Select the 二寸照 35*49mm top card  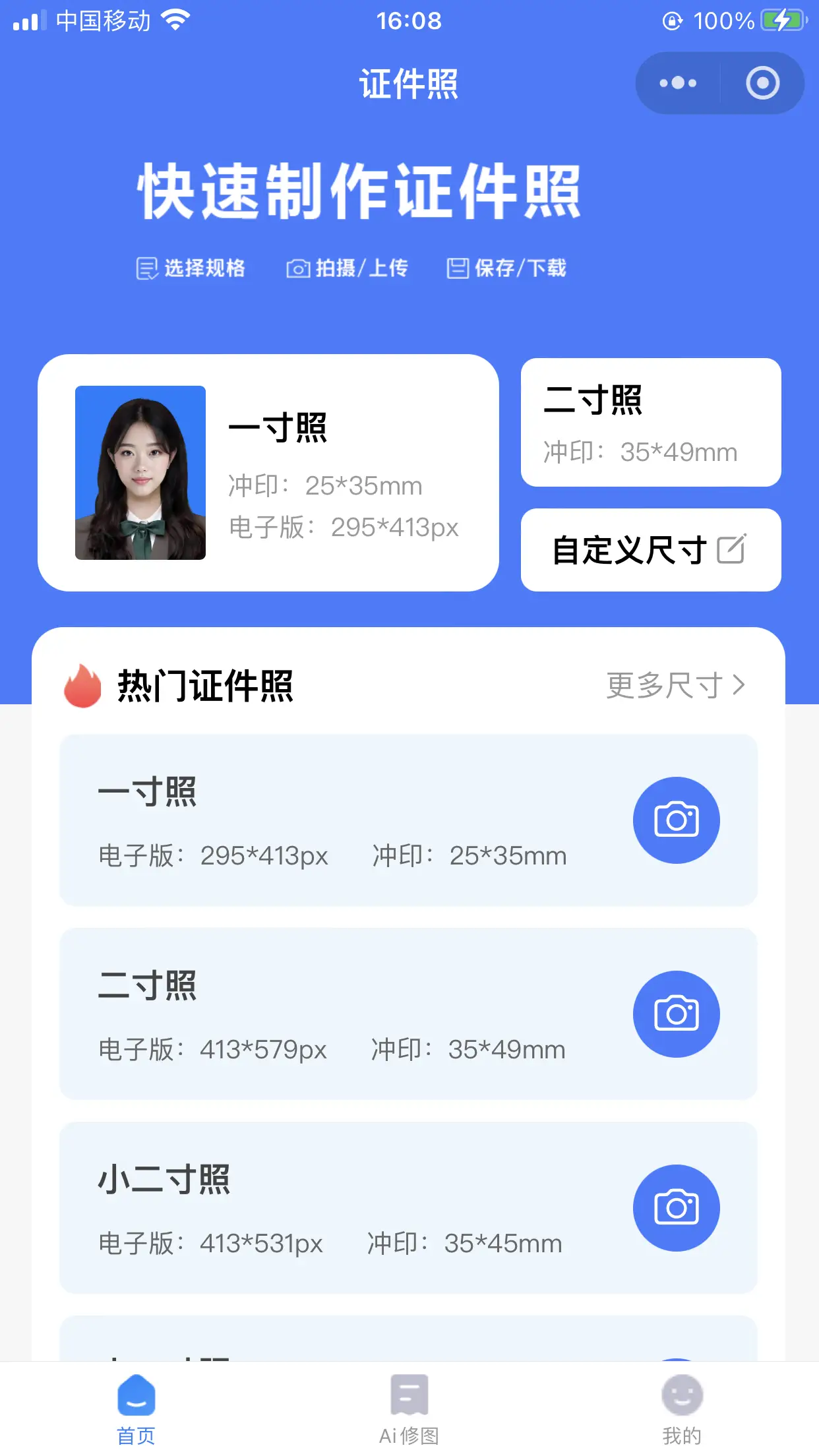coord(650,423)
